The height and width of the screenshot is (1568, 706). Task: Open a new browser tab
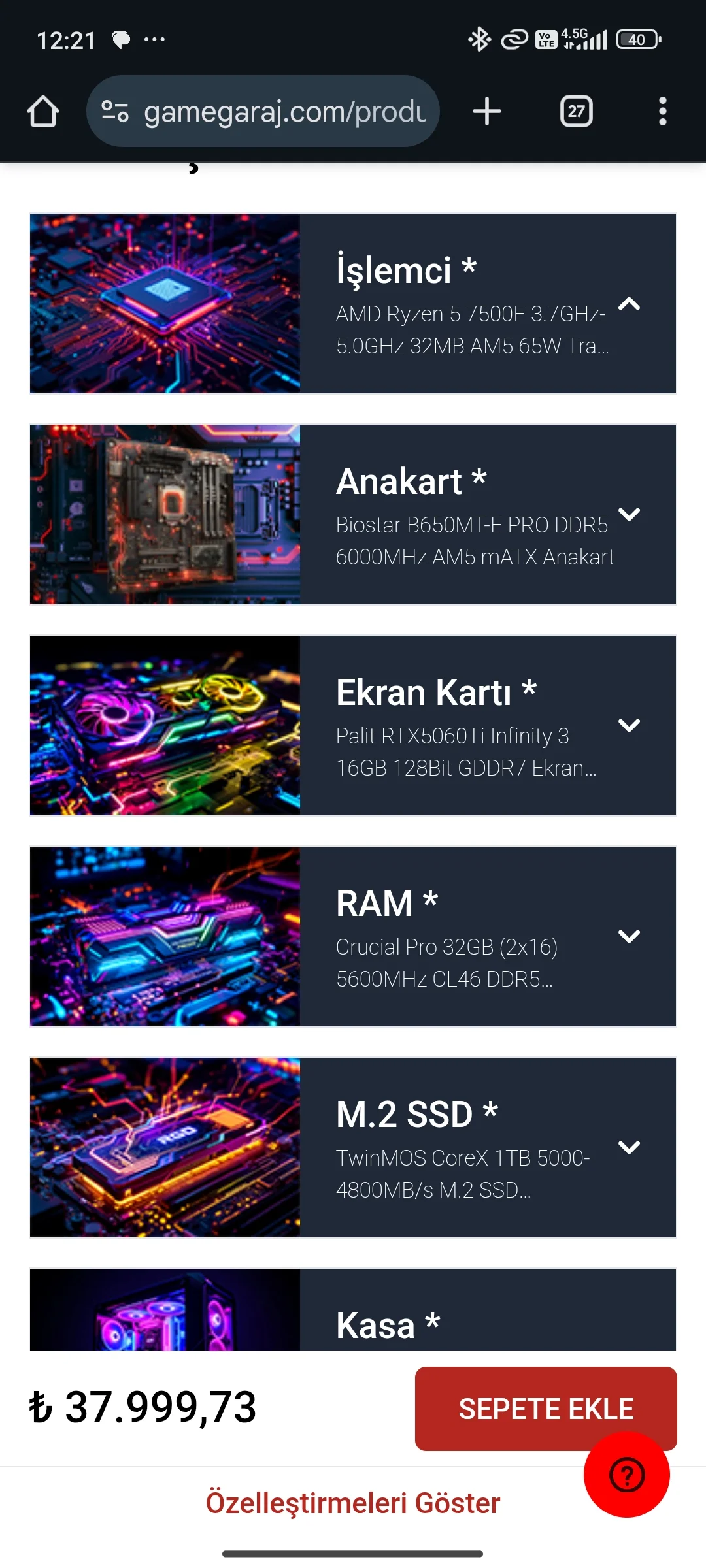[x=487, y=111]
